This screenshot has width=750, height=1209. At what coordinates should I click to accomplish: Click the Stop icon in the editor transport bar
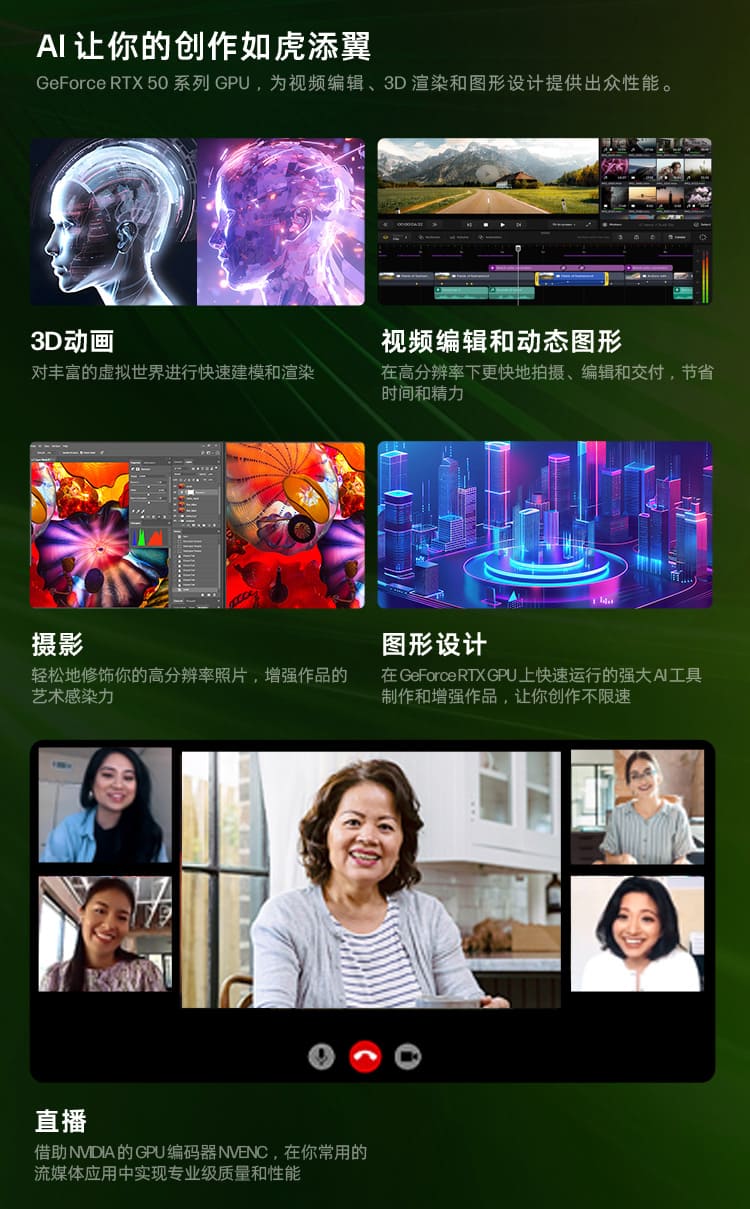pos(486,222)
